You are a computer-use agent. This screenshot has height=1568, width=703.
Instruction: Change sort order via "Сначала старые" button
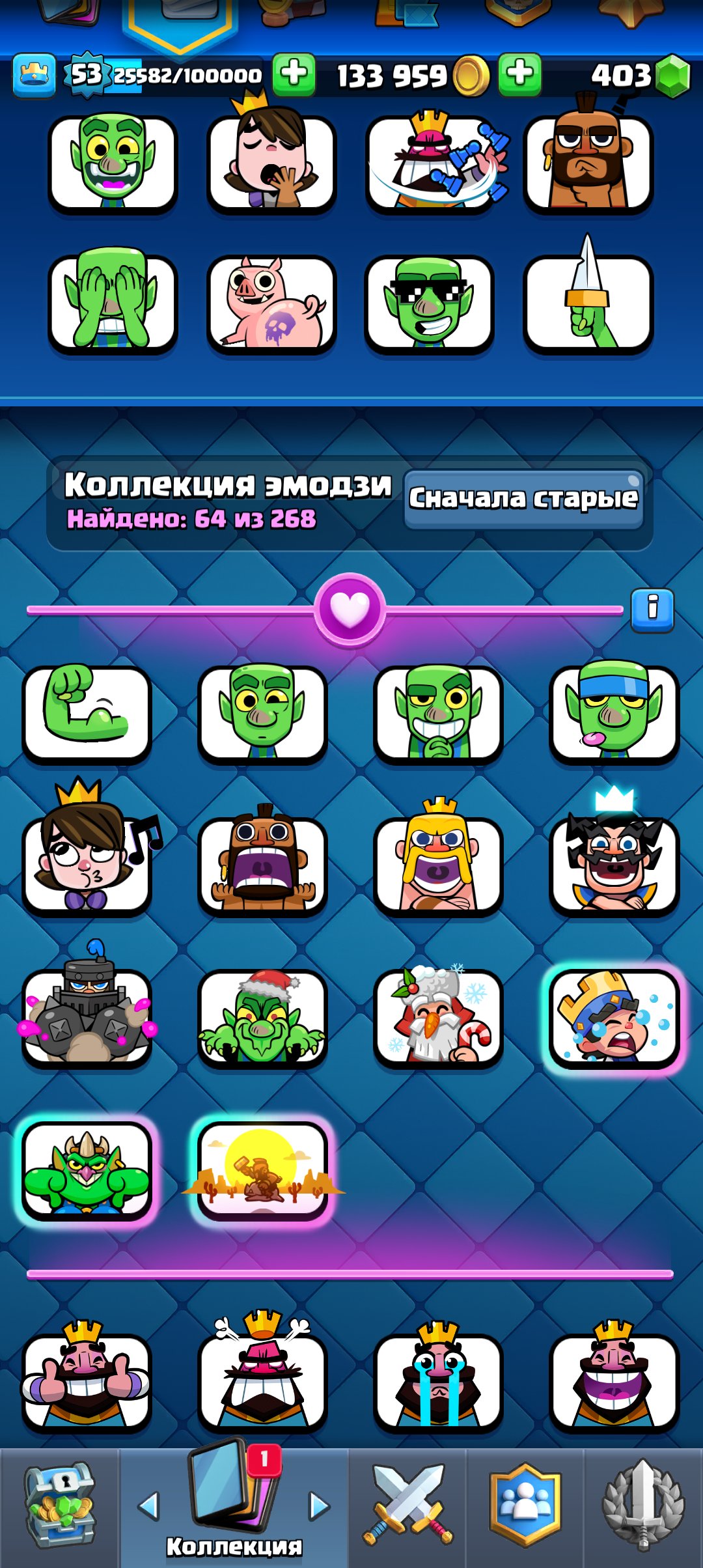pyautogui.click(x=524, y=499)
